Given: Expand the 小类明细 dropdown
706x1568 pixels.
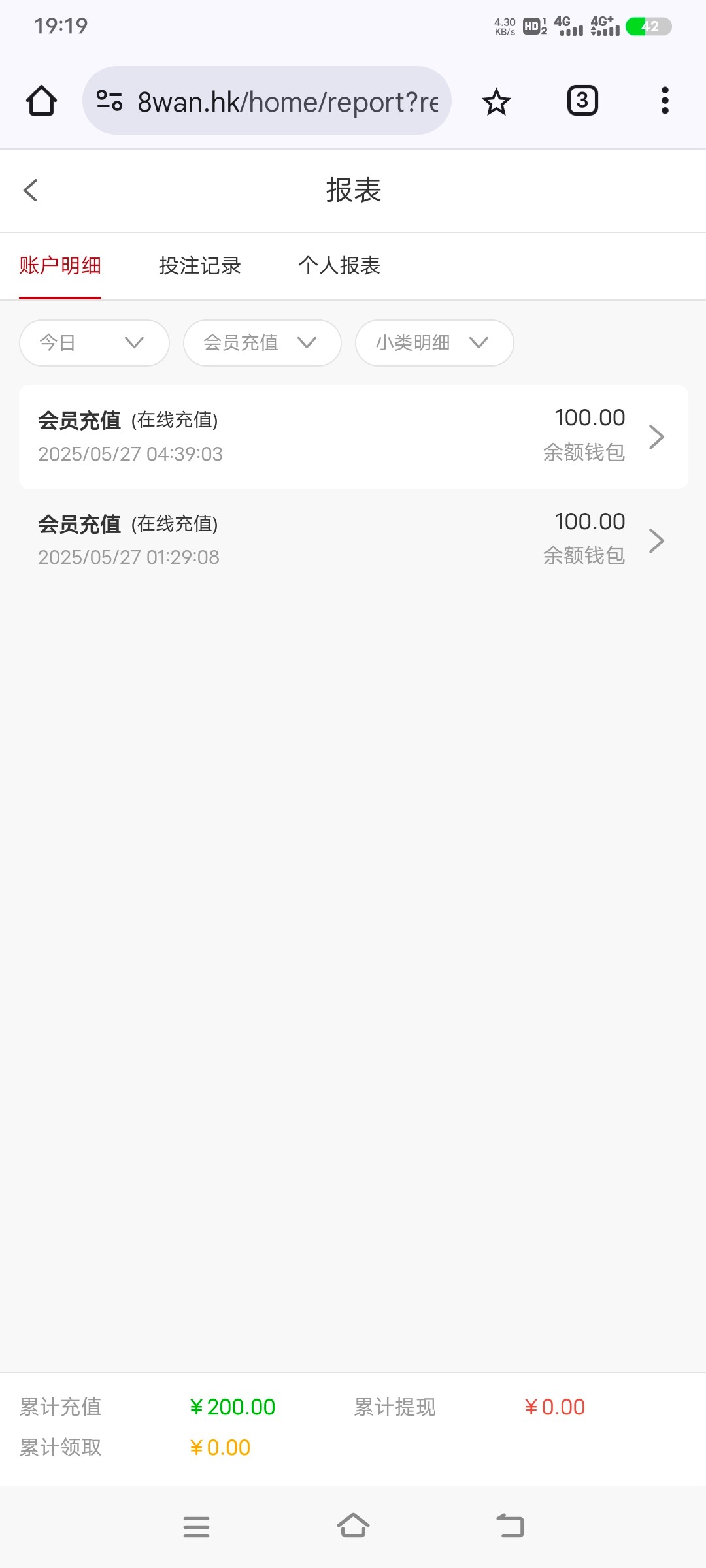Looking at the screenshot, I should (x=435, y=343).
